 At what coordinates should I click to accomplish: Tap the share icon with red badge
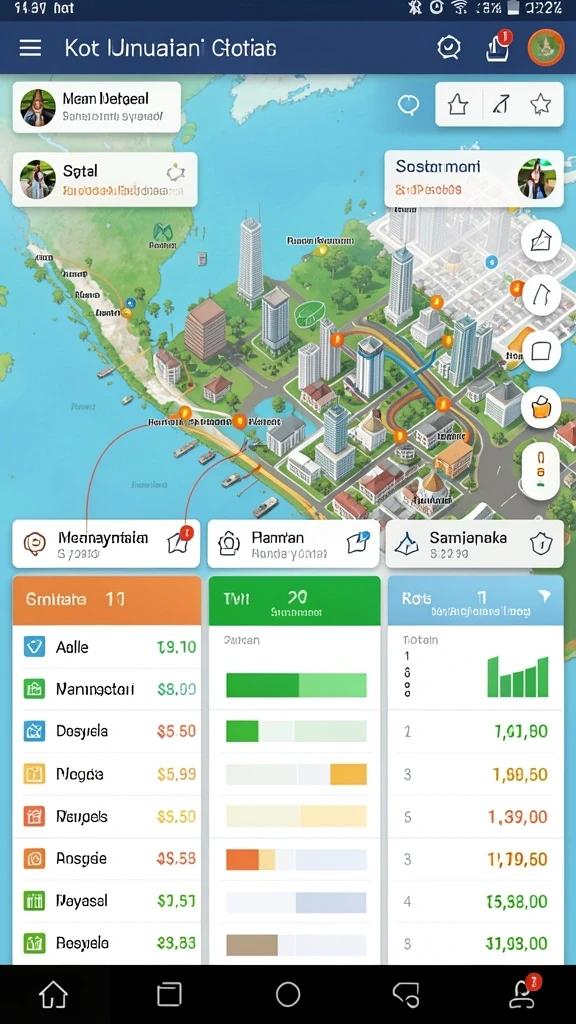click(x=498, y=48)
